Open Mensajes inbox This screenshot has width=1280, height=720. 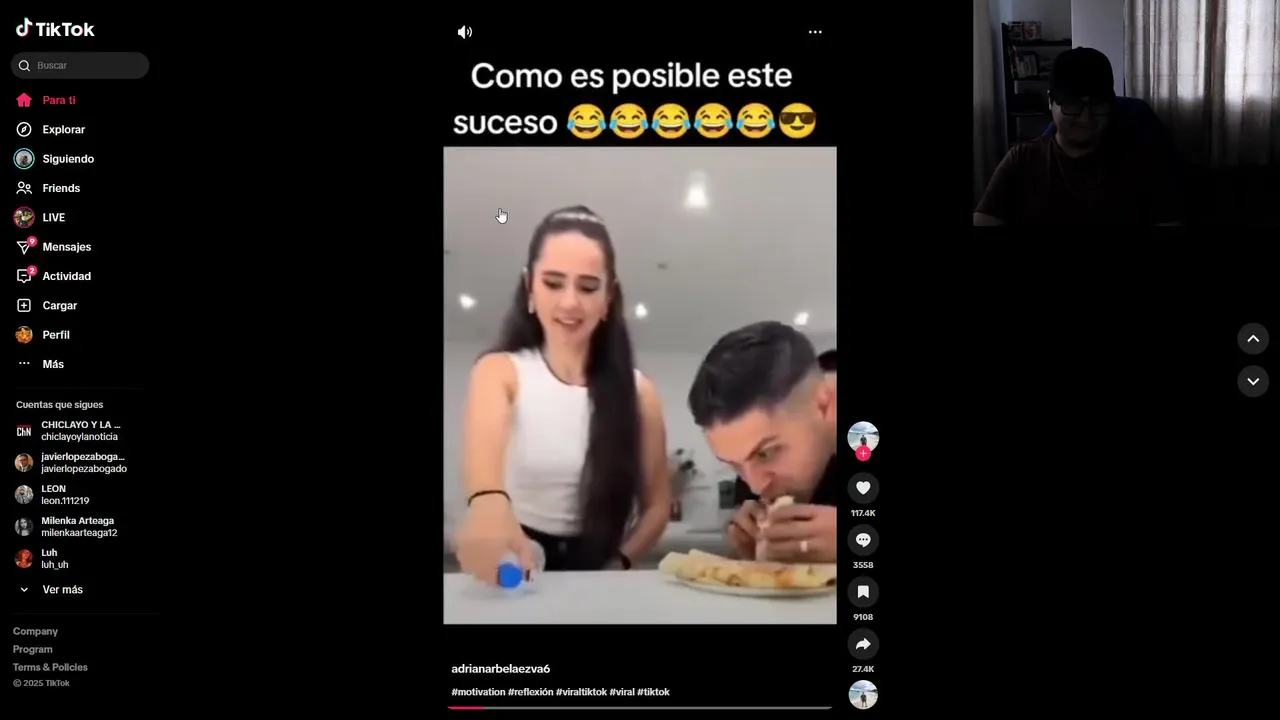pyautogui.click(x=66, y=247)
